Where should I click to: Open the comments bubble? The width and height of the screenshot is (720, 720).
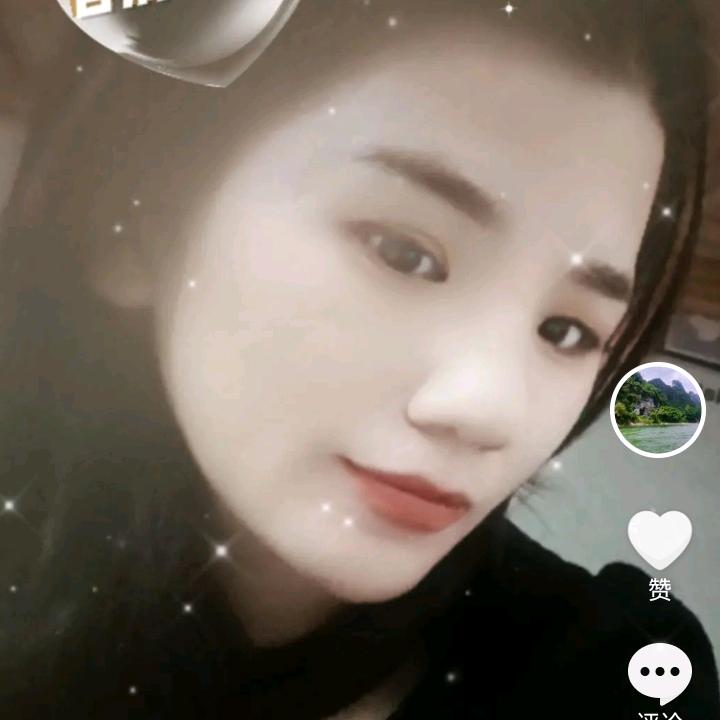click(x=659, y=673)
